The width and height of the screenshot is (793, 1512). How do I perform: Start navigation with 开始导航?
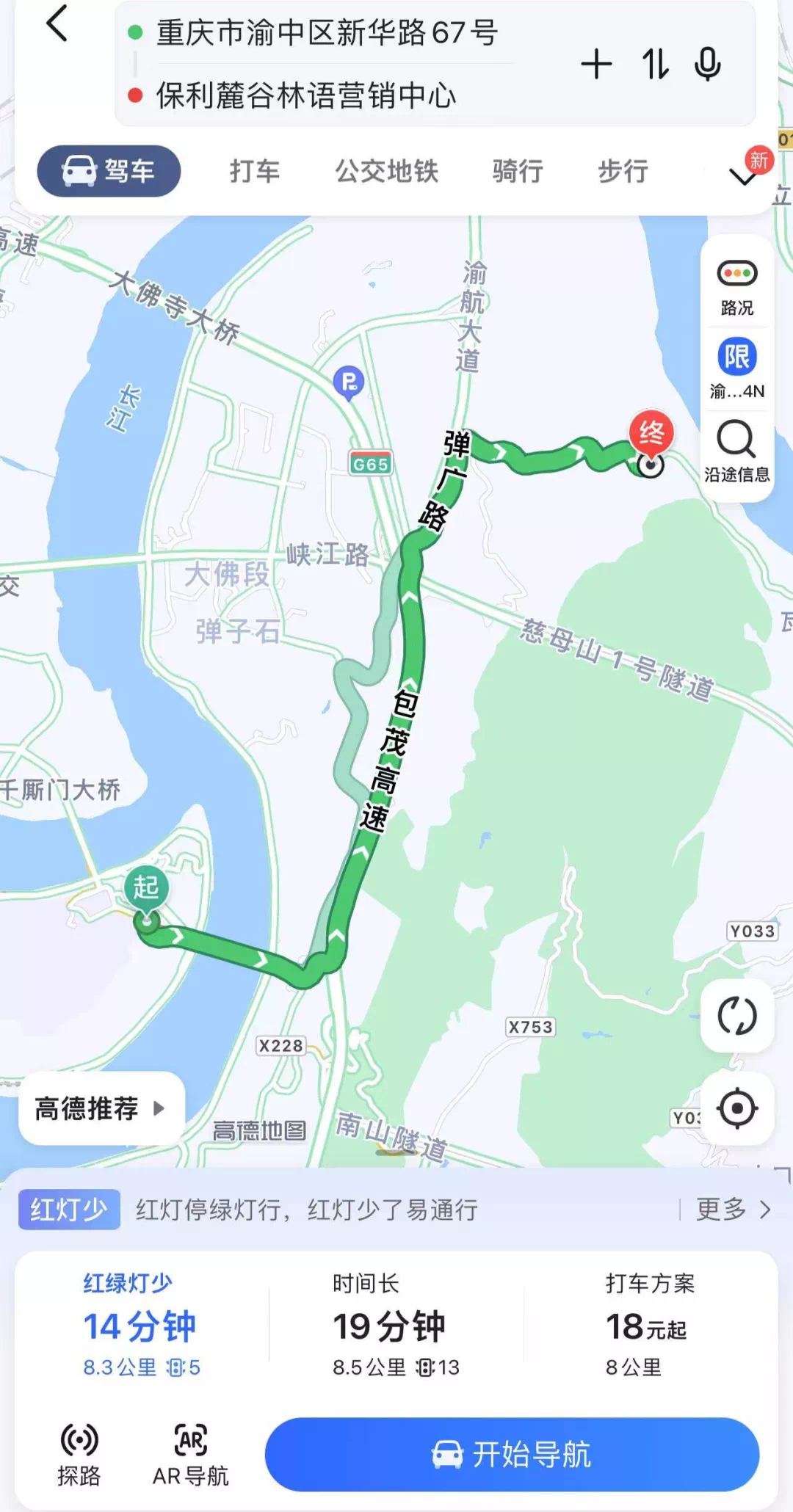[512, 1454]
